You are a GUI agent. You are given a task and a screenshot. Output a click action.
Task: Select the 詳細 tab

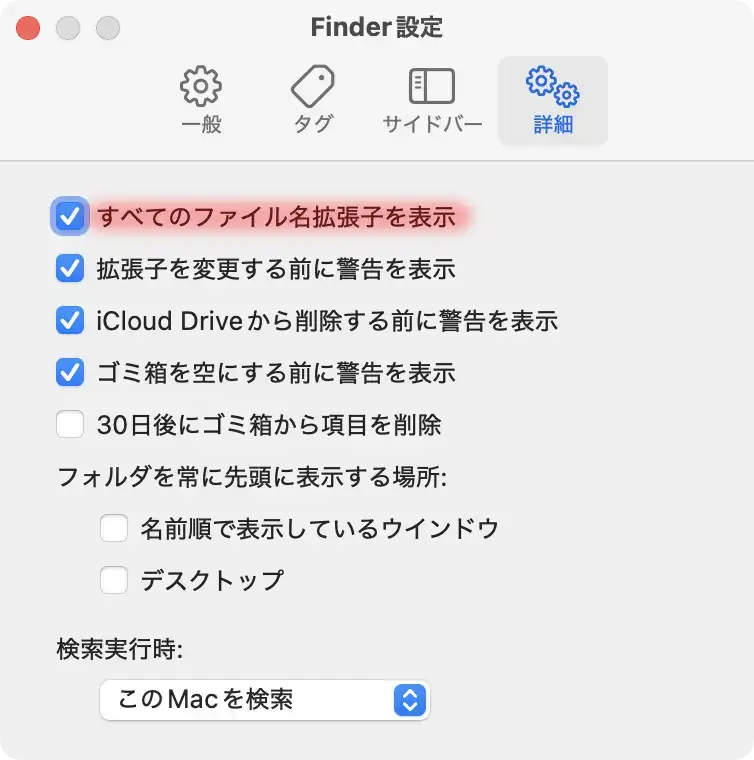coord(552,101)
